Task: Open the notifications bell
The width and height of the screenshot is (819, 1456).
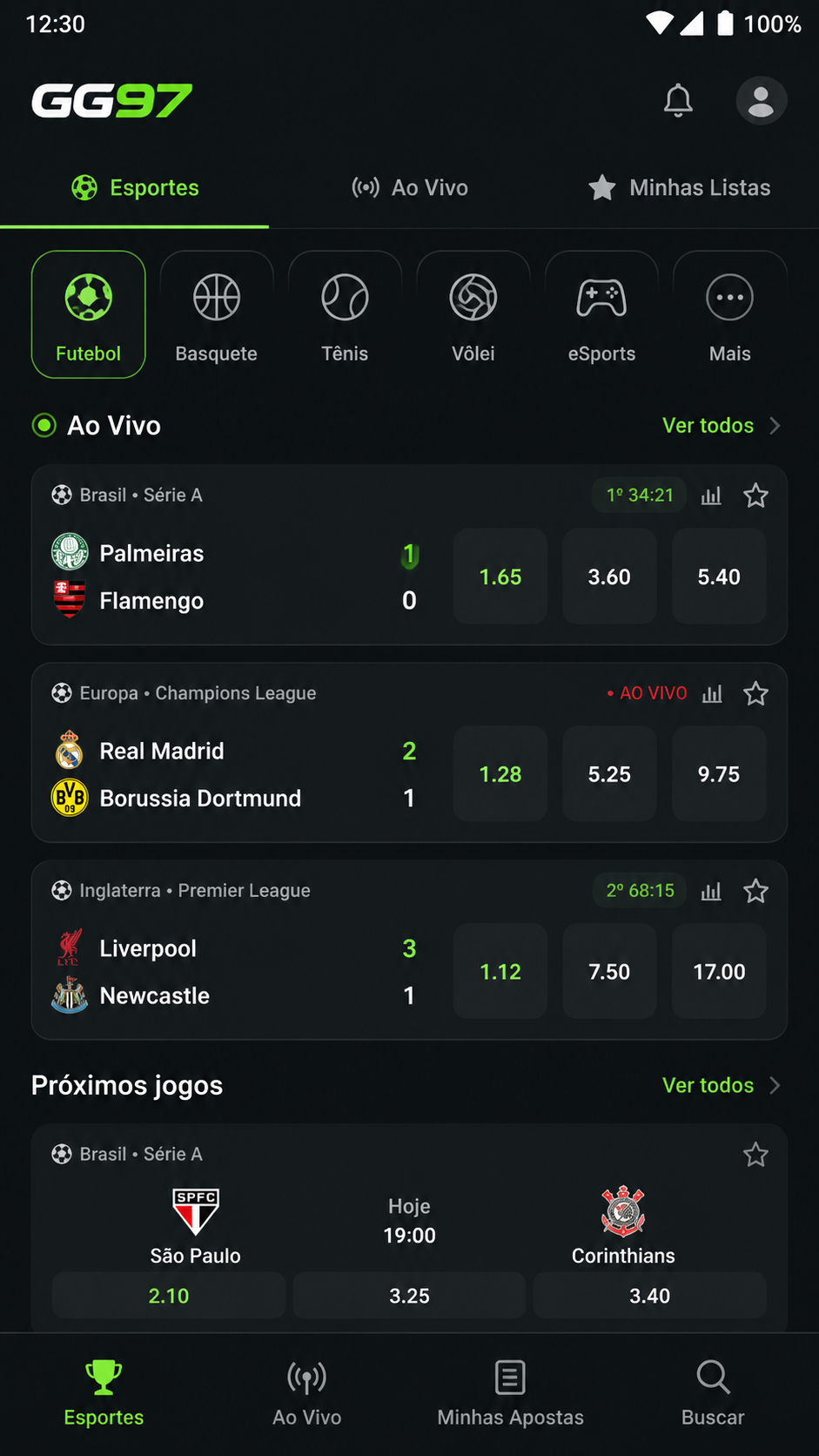Action: [x=678, y=101]
